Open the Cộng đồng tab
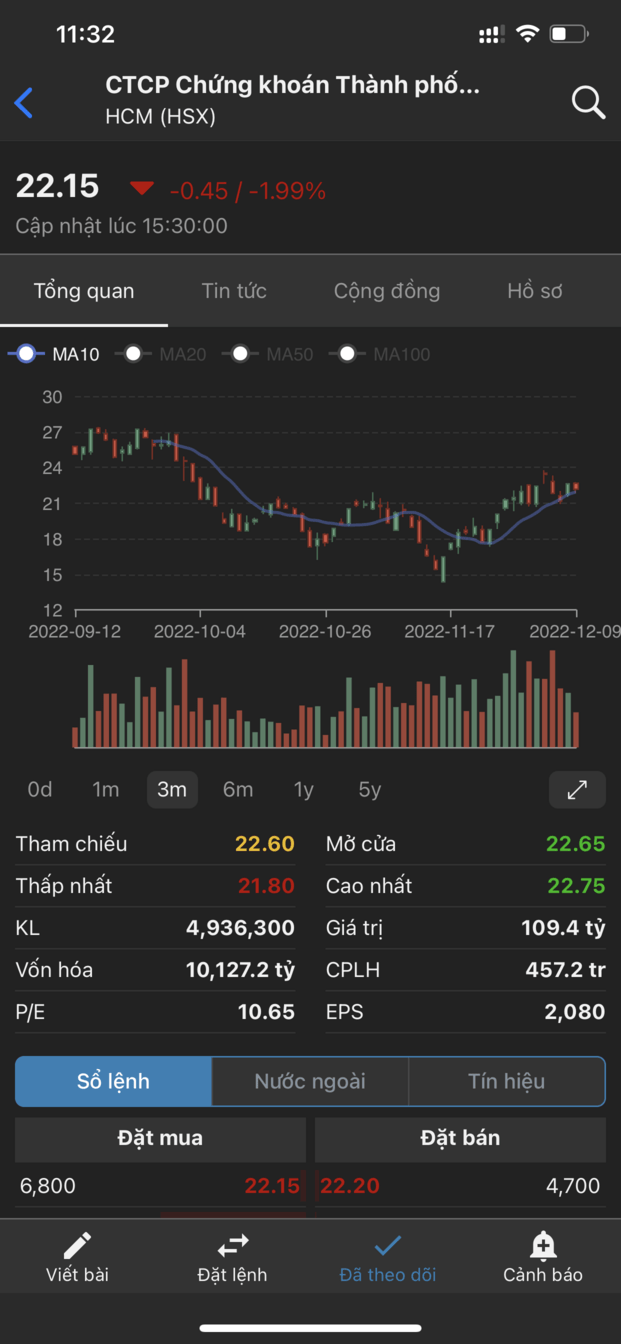The height and width of the screenshot is (1344, 621). 387,291
